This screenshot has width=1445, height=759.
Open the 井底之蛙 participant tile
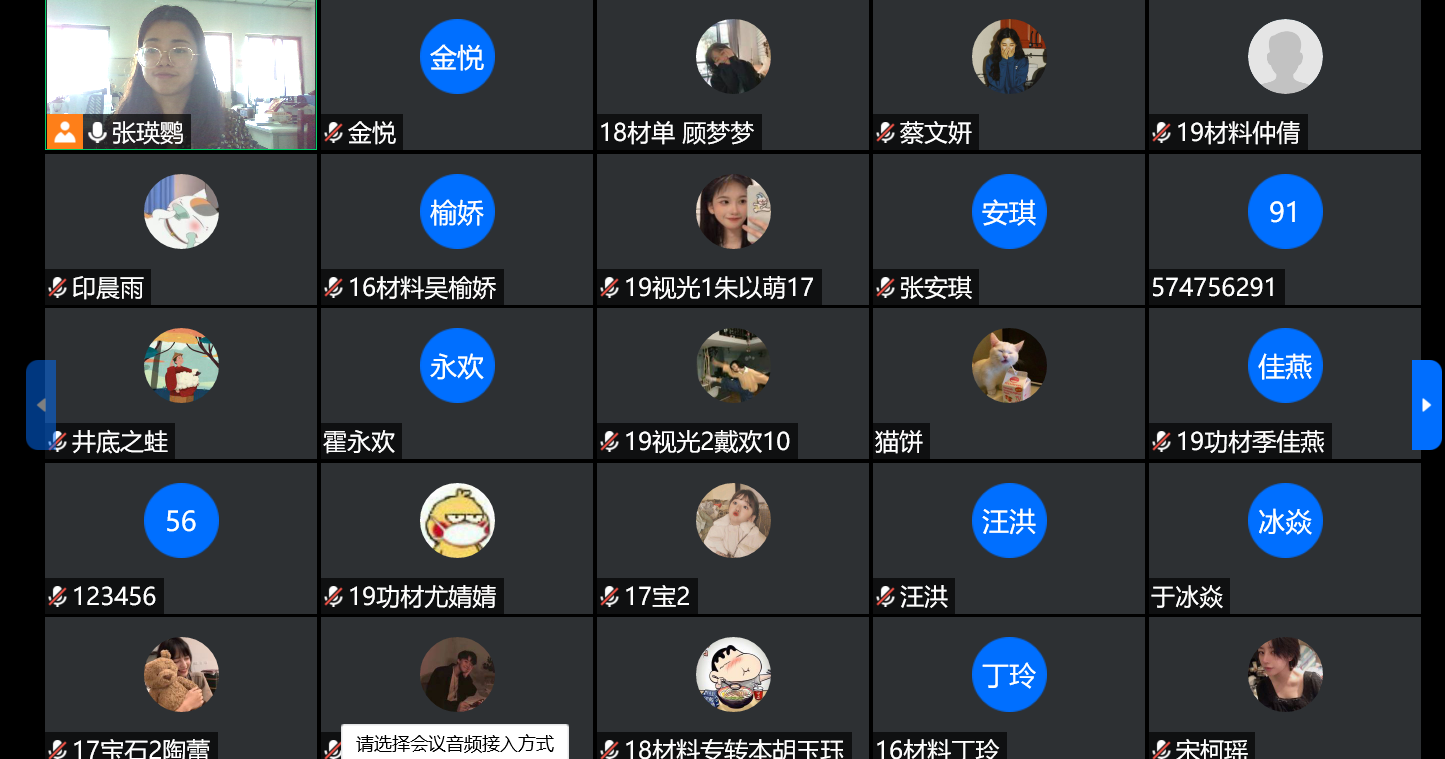[x=181, y=382]
